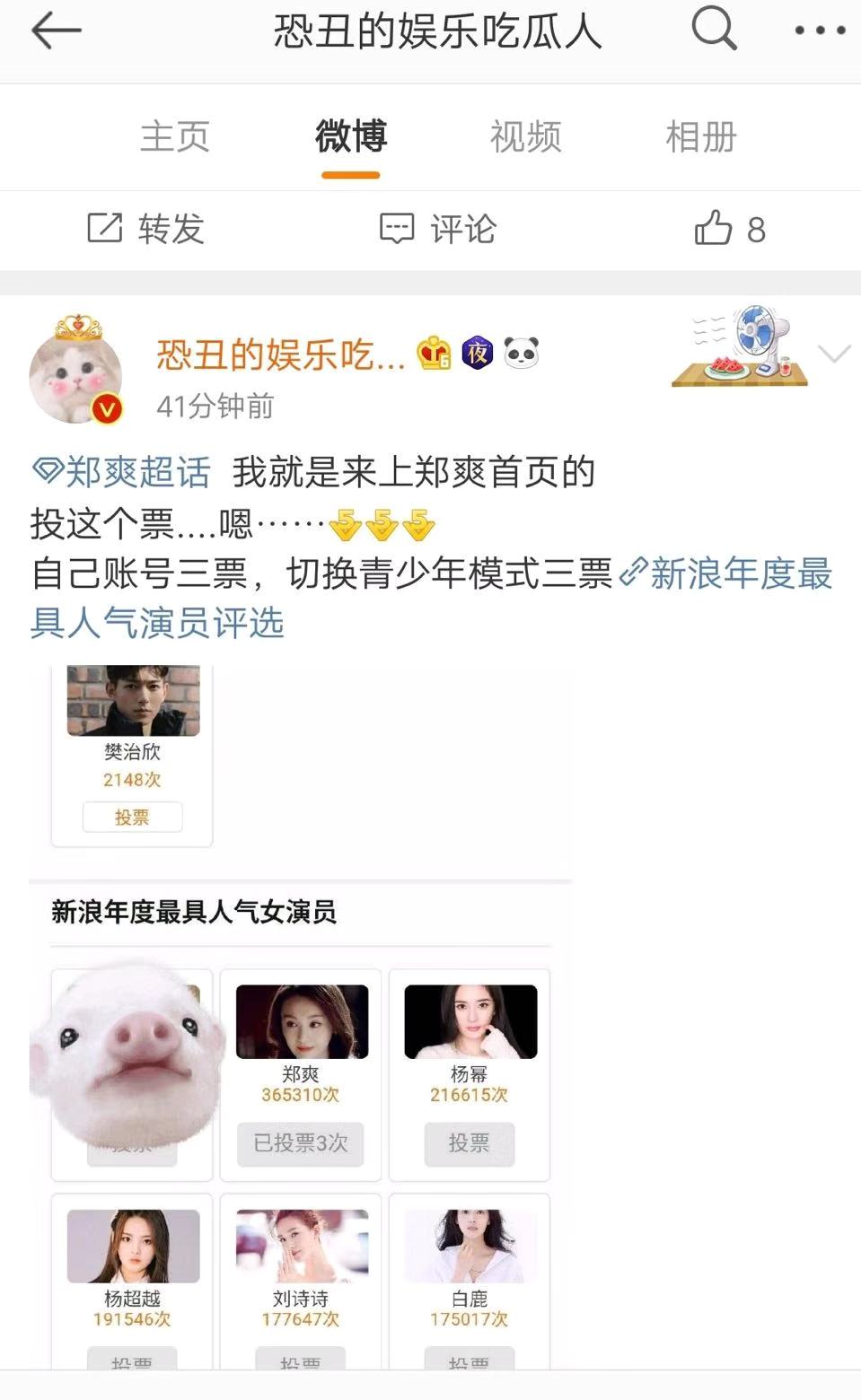Select the 微博 tab
This screenshot has width=861, height=1400.
(x=351, y=137)
